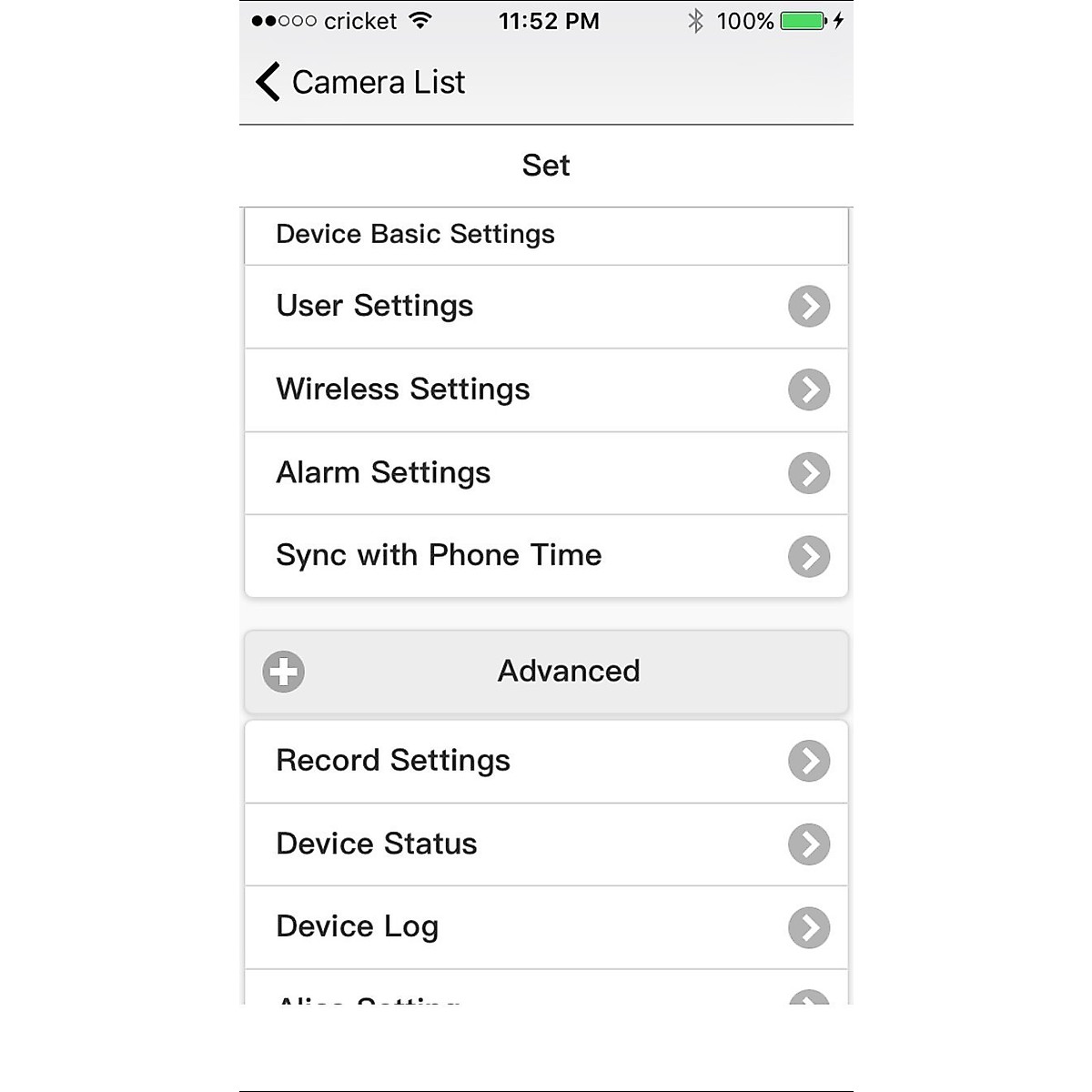Image resolution: width=1092 pixels, height=1092 pixels.
Task: Open User Settings
Action: pos(546,307)
